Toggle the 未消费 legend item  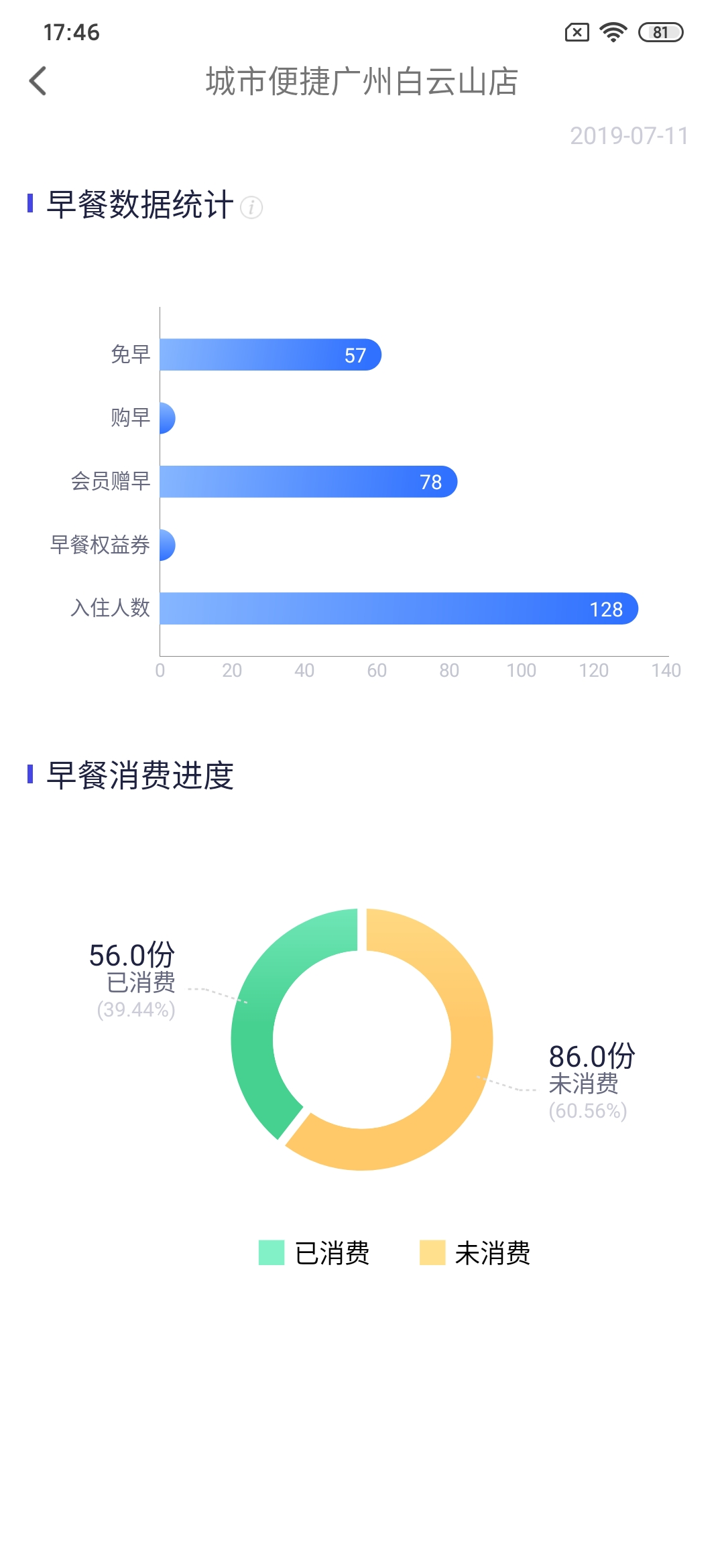475,1252
